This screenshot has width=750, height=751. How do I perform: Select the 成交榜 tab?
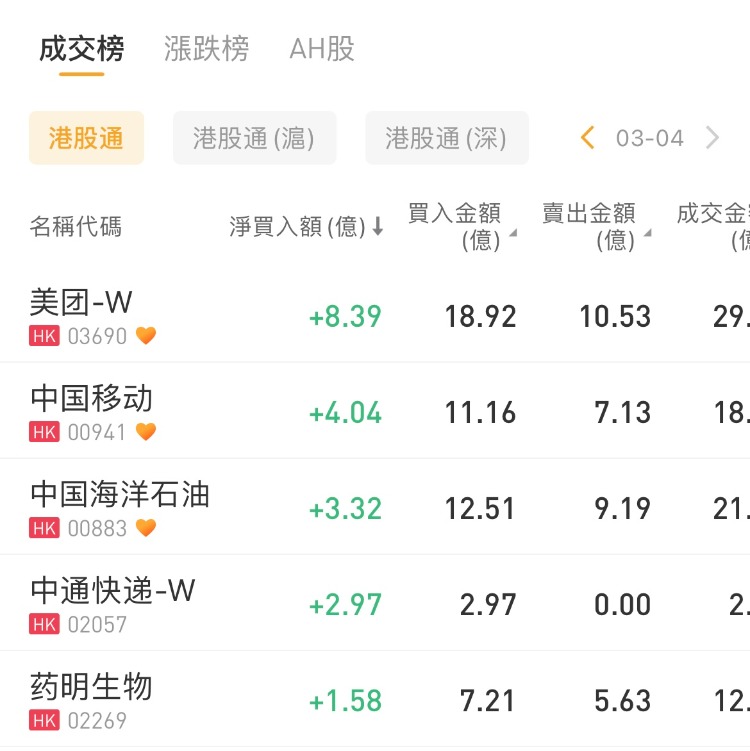(81, 49)
